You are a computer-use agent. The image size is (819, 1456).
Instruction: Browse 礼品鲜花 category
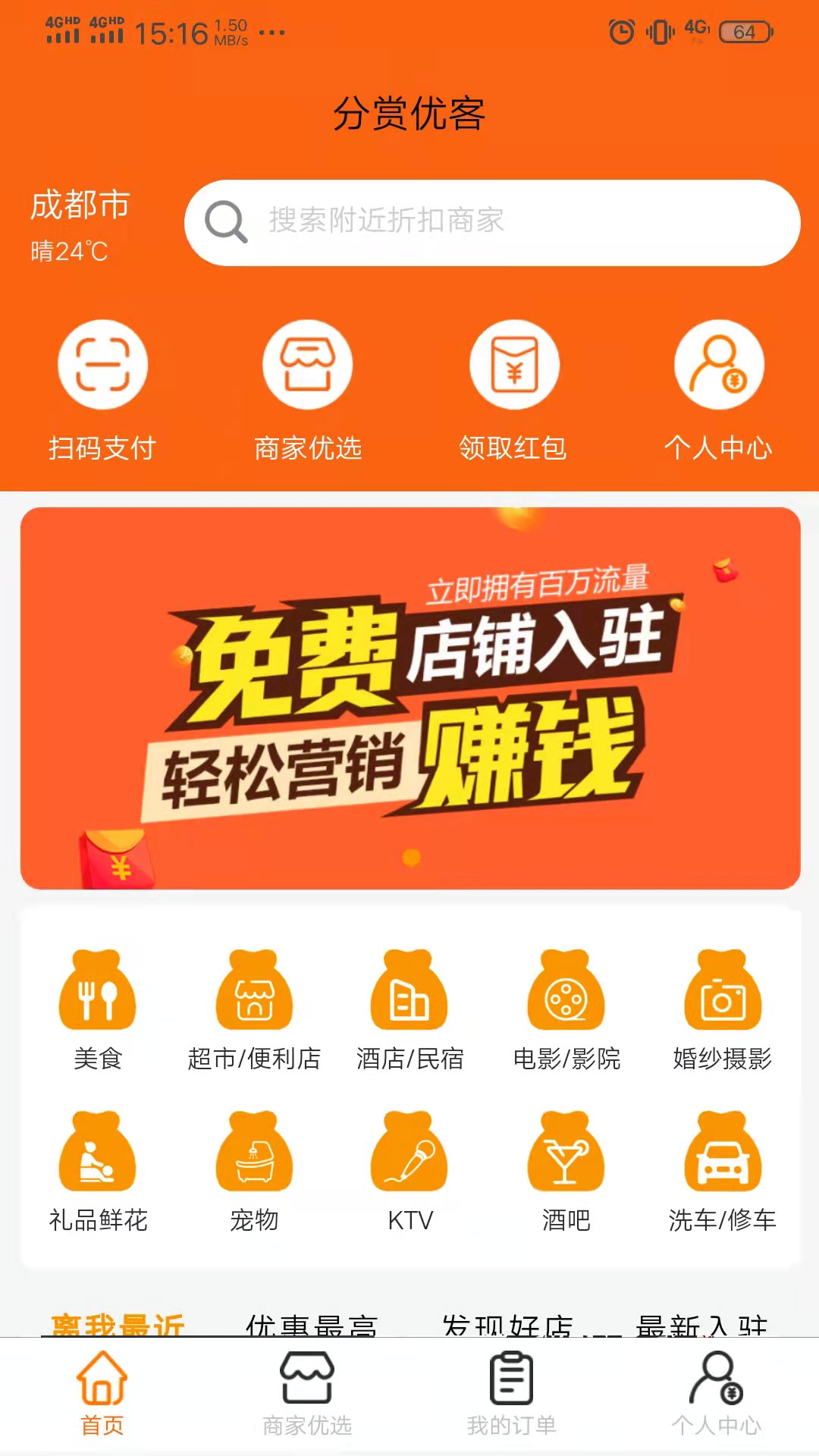(98, 1171)
